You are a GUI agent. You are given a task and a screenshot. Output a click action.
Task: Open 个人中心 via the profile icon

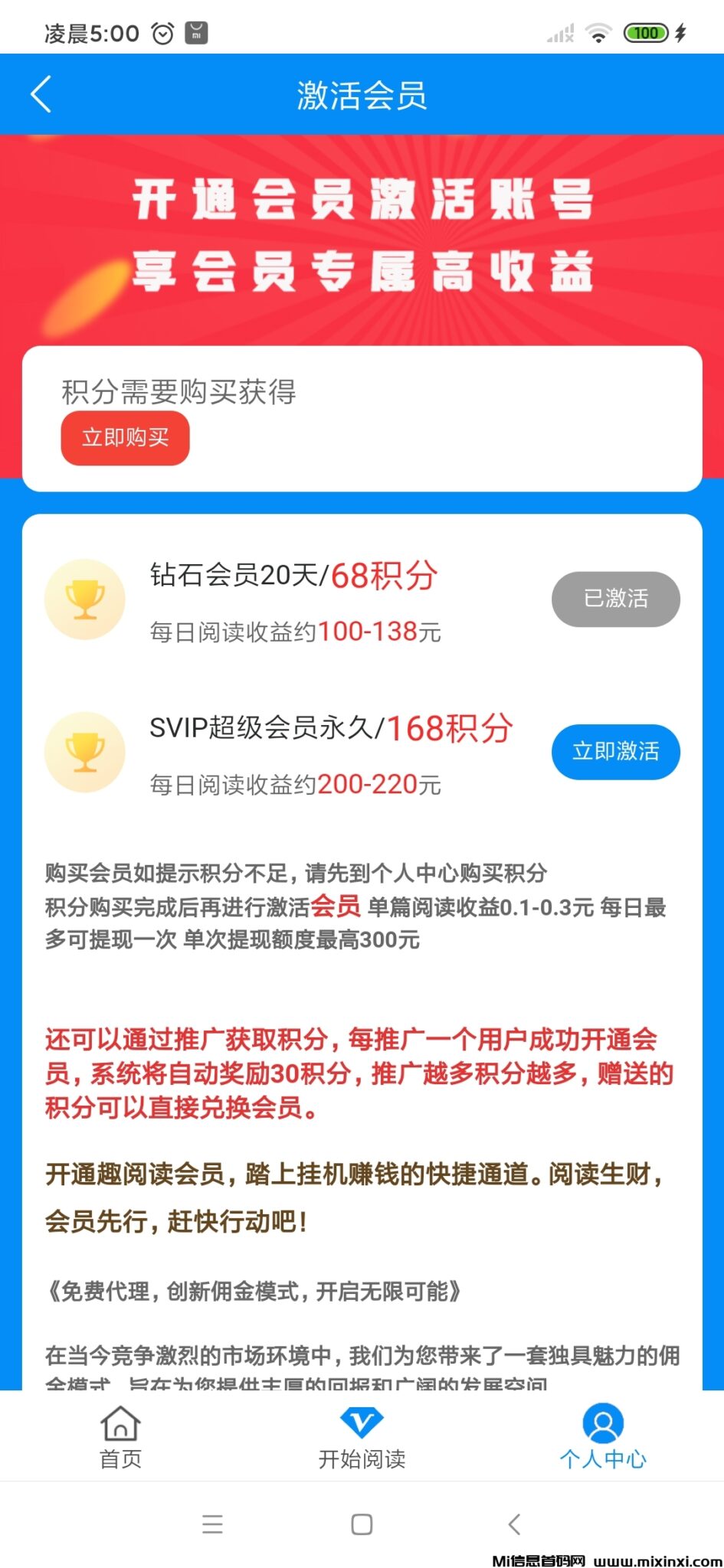tap(603, 1423)
